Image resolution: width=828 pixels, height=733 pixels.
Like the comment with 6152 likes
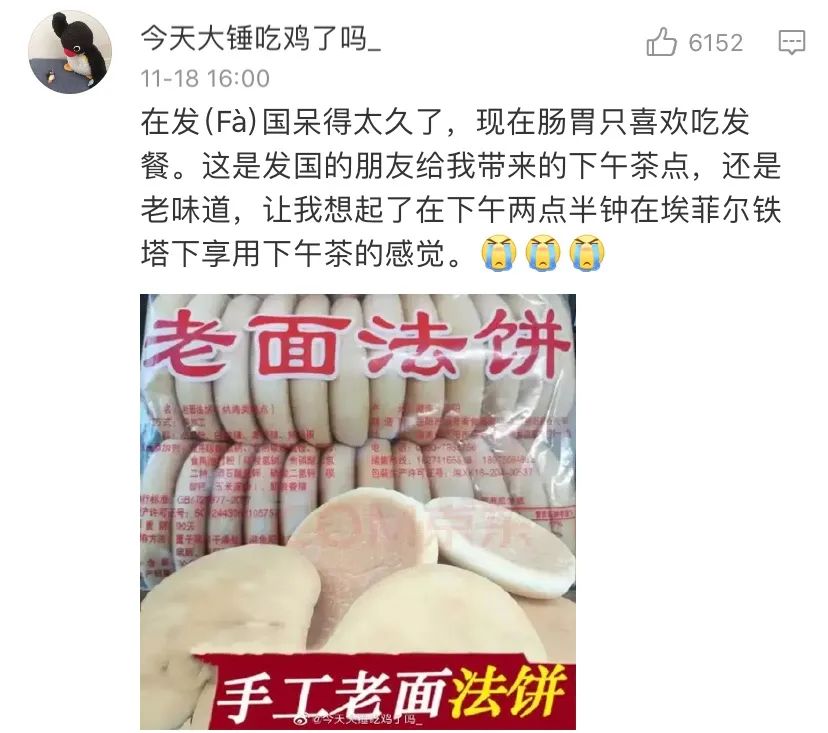tap(662, 42)
